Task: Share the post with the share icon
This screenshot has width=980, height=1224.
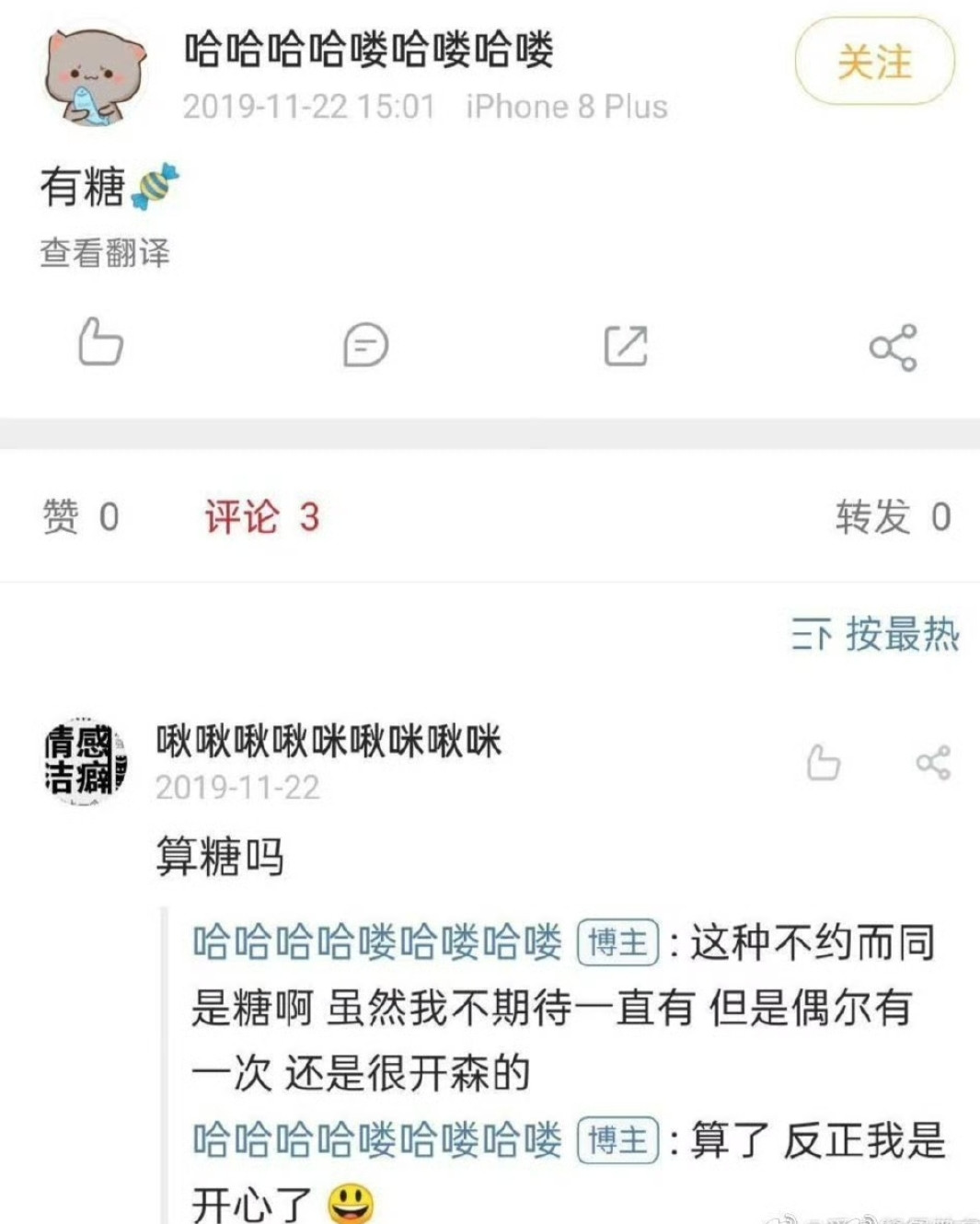Action: pos(894,347)
